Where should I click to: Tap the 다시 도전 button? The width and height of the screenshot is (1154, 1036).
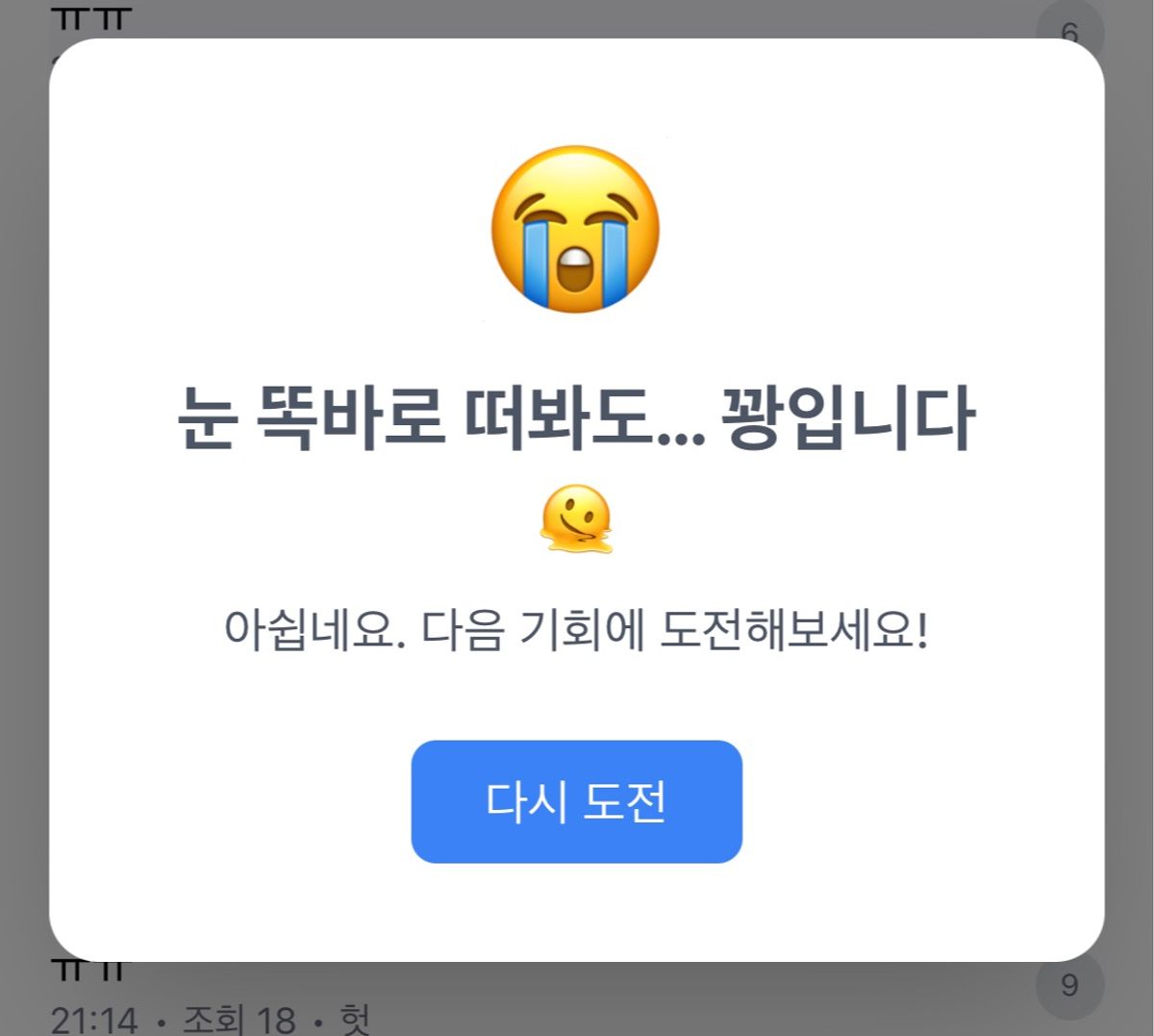(x=576, y=801)
